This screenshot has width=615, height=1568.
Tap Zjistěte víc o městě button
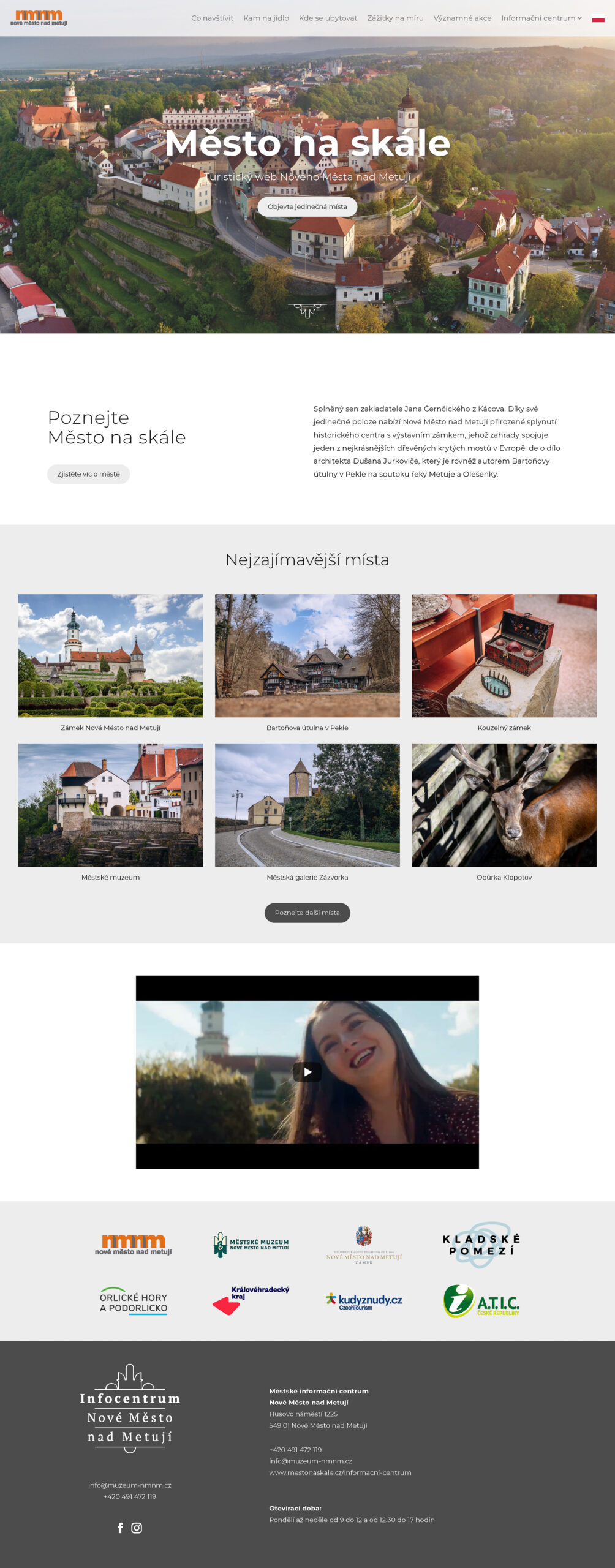click(88, 474)
